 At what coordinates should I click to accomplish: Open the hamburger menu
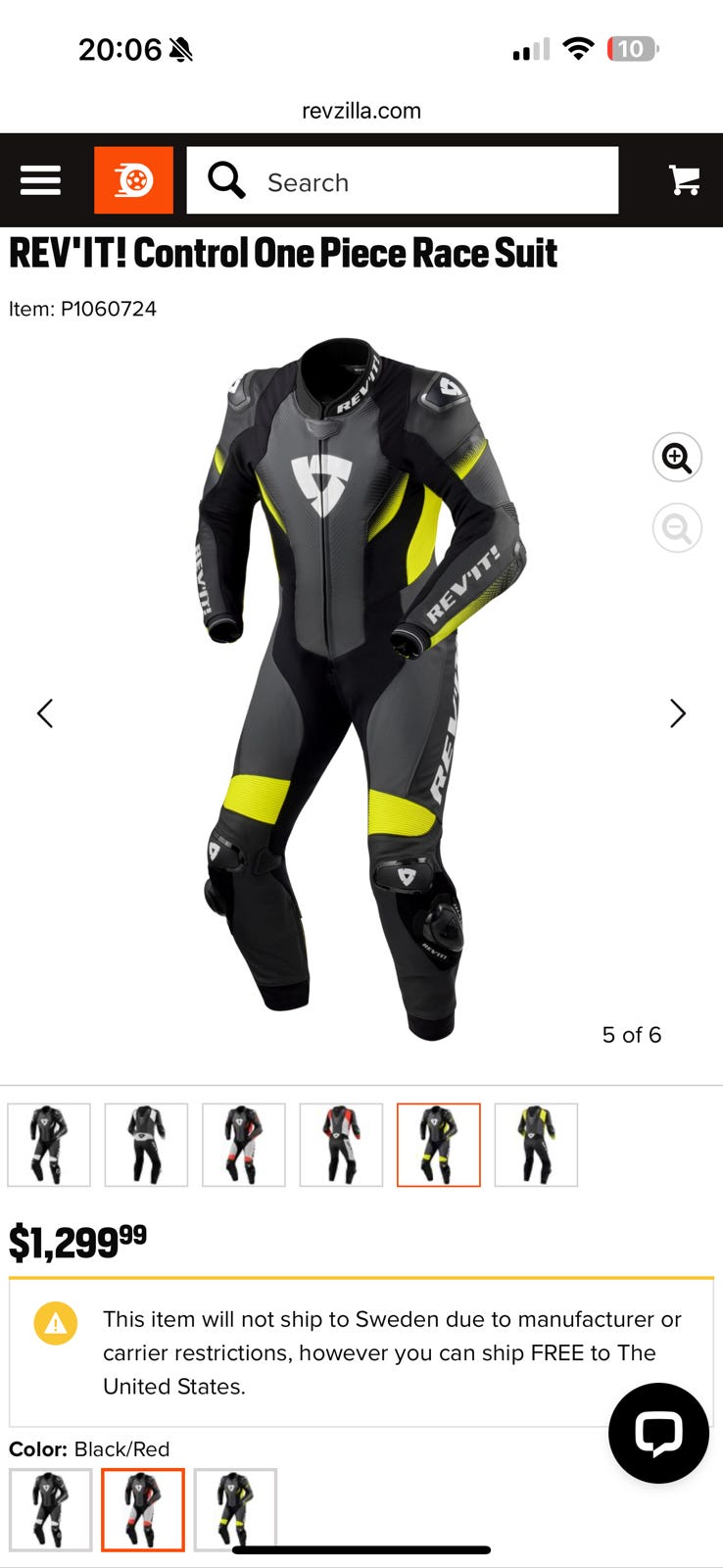tap(40, 180)
